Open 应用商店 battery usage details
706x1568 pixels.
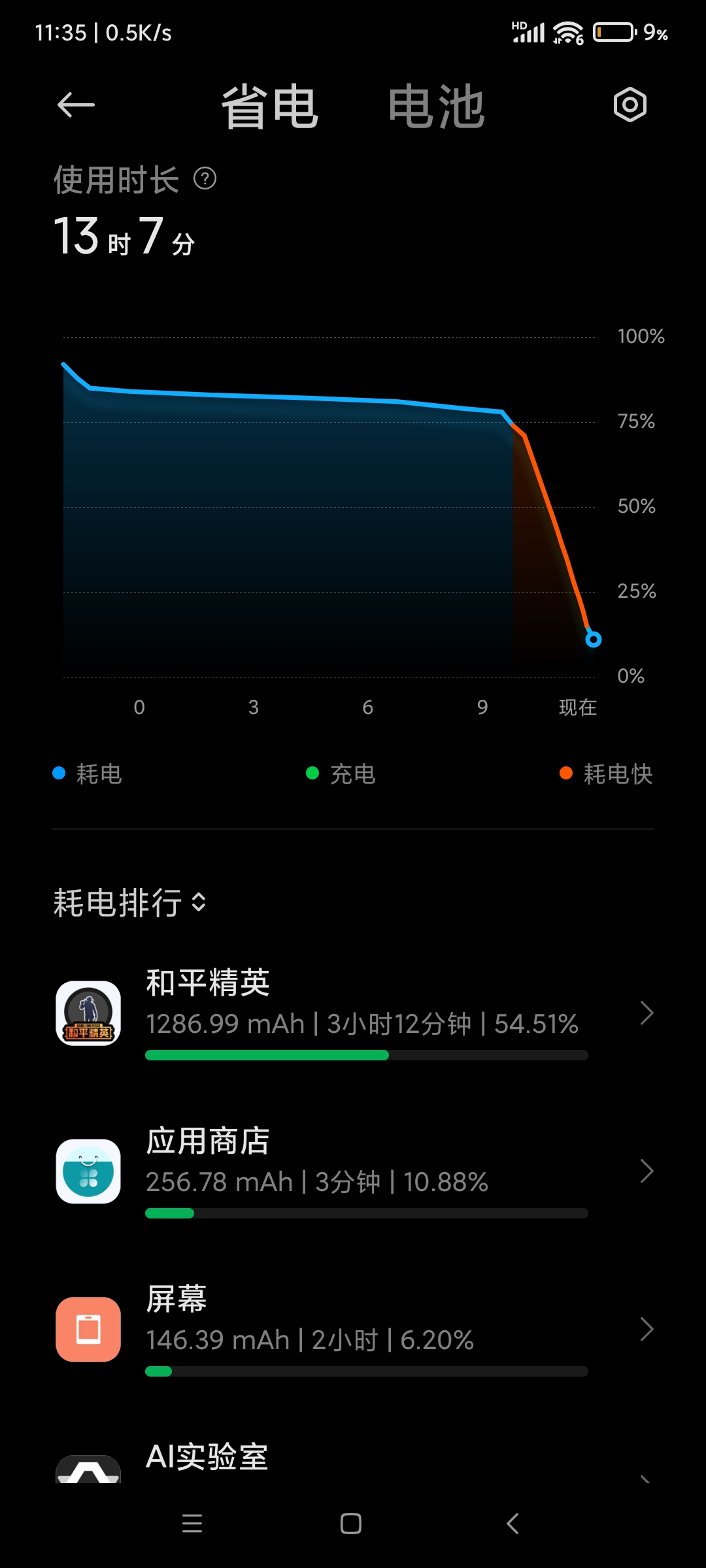click(353, 1171)
